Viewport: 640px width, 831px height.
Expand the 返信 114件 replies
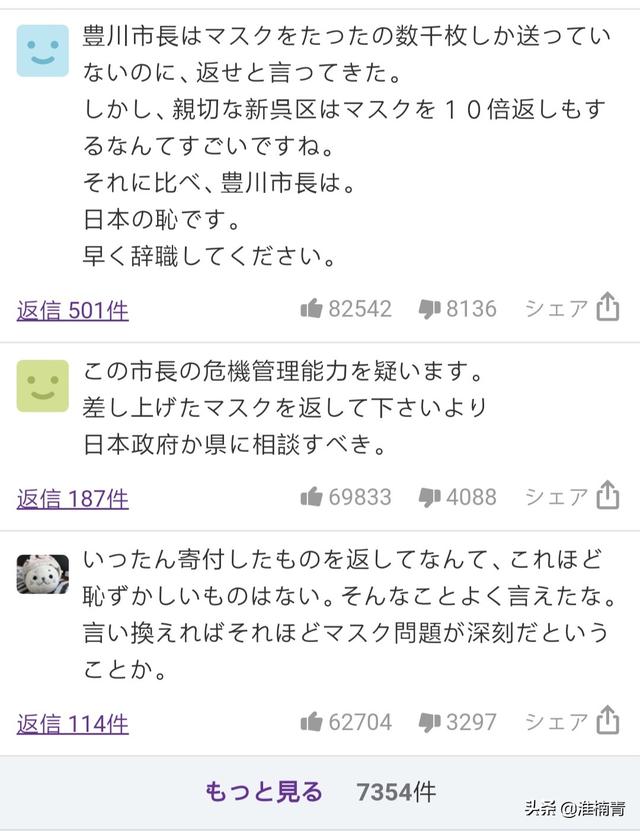[x=73, y=722]
